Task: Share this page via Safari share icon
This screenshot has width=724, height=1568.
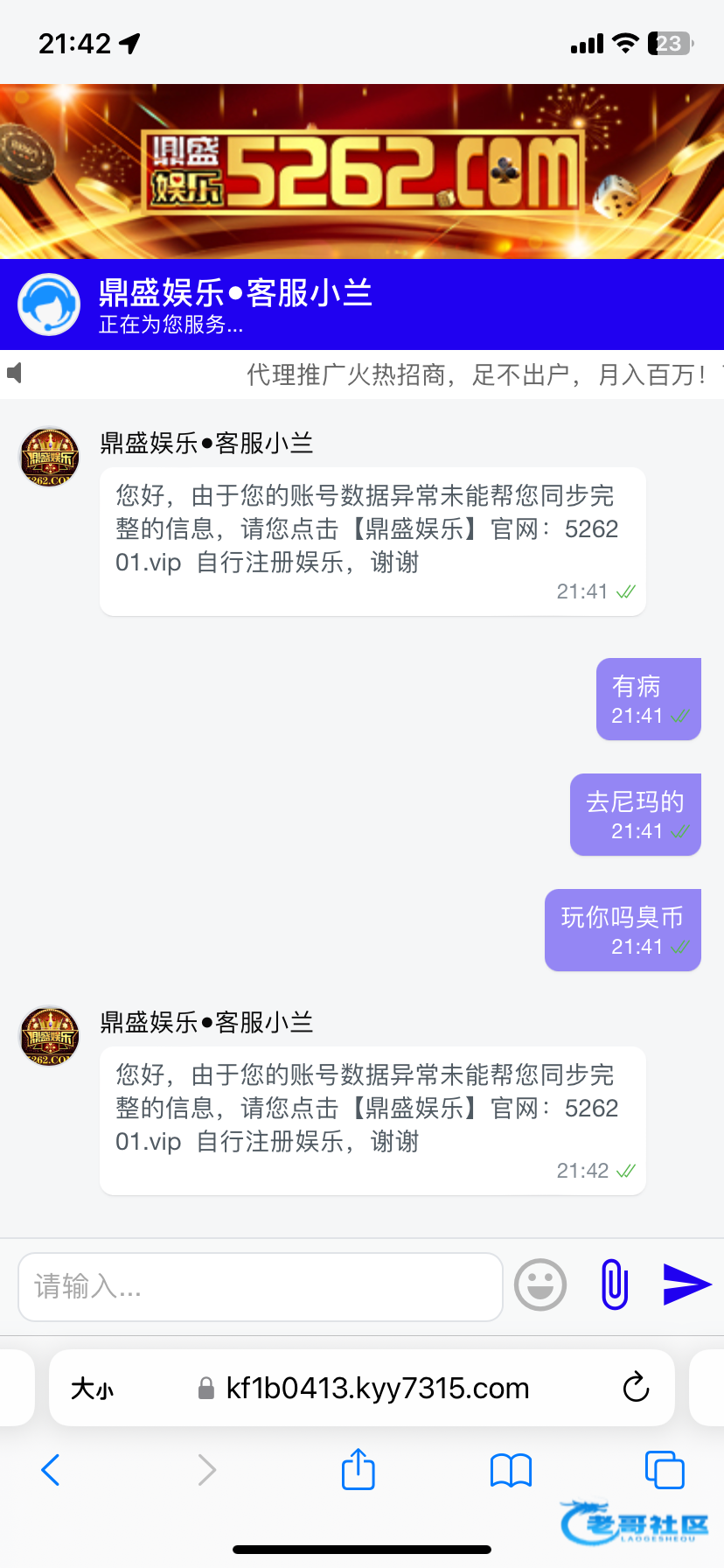Action: 359,1468
